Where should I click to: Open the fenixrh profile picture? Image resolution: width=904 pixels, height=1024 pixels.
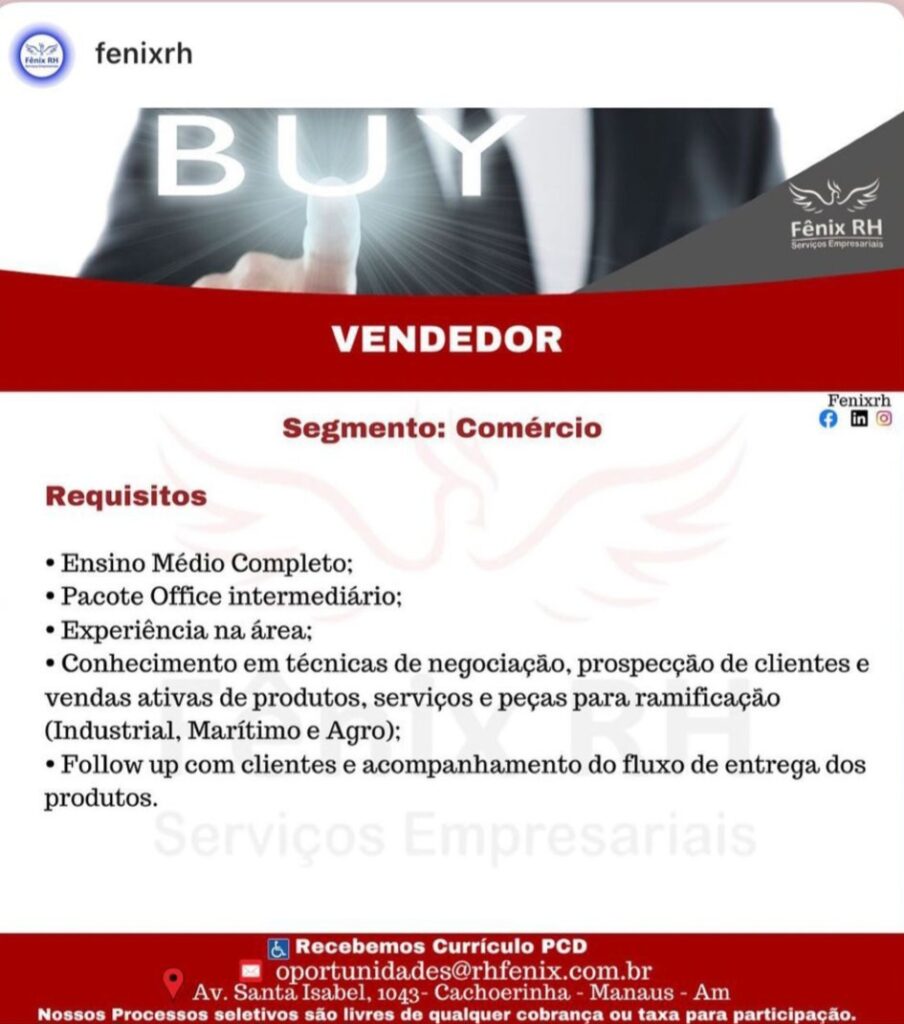tap(41, 55)
